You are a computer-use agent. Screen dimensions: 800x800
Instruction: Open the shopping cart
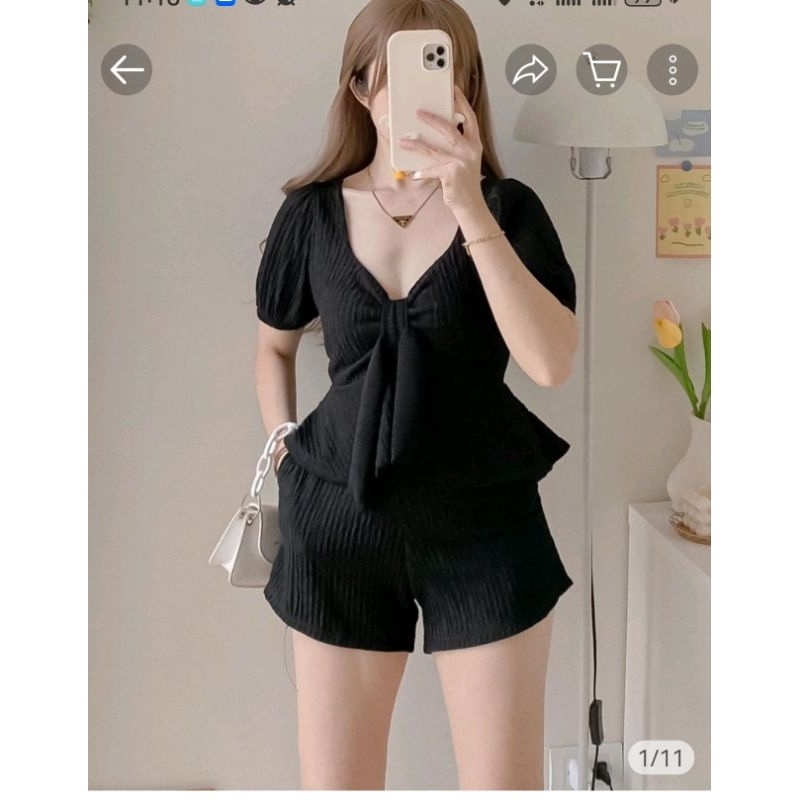602,69
